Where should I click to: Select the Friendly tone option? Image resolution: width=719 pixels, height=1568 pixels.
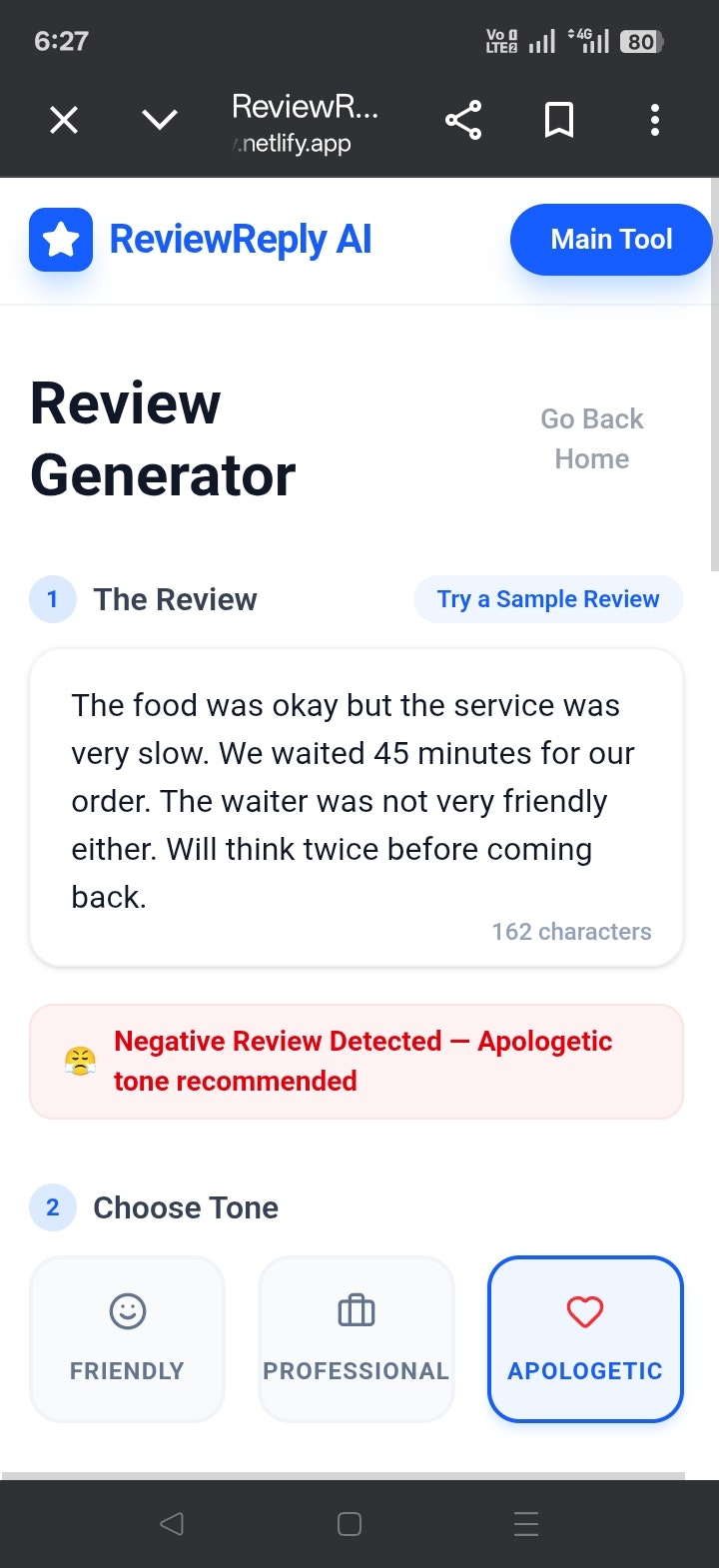126,1338
